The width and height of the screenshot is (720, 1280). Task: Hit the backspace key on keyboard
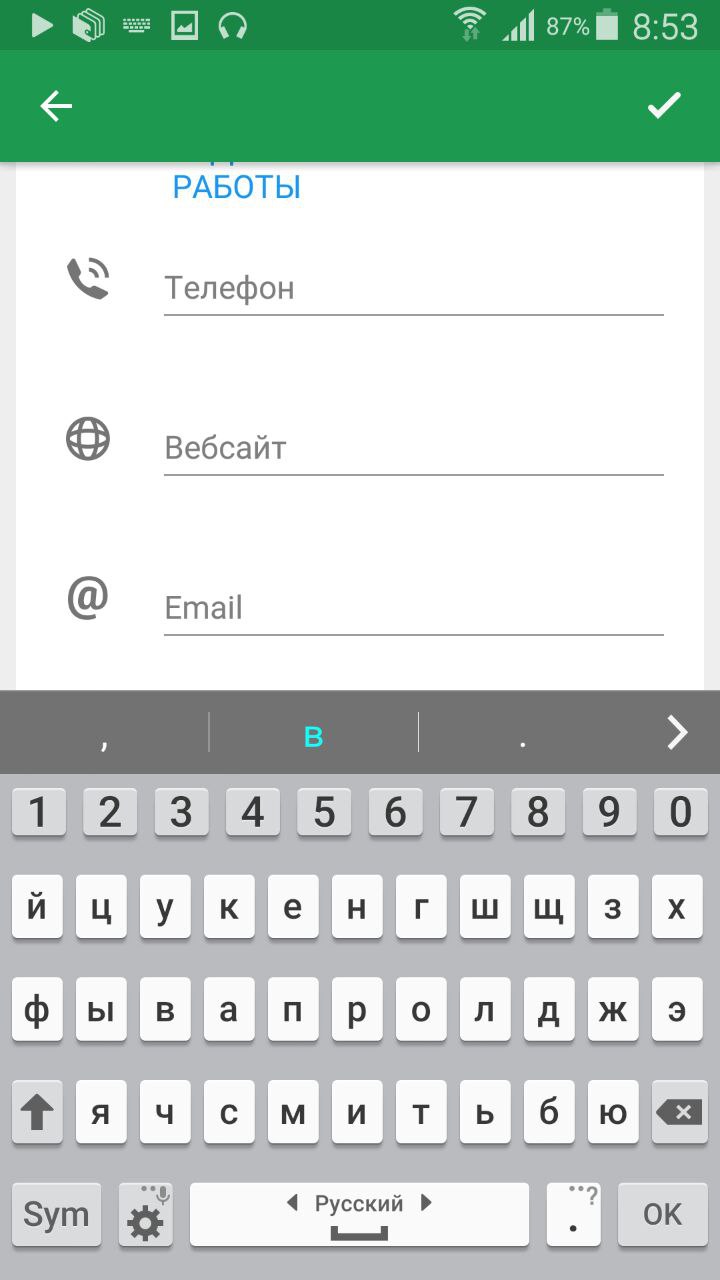(680, 1112)
